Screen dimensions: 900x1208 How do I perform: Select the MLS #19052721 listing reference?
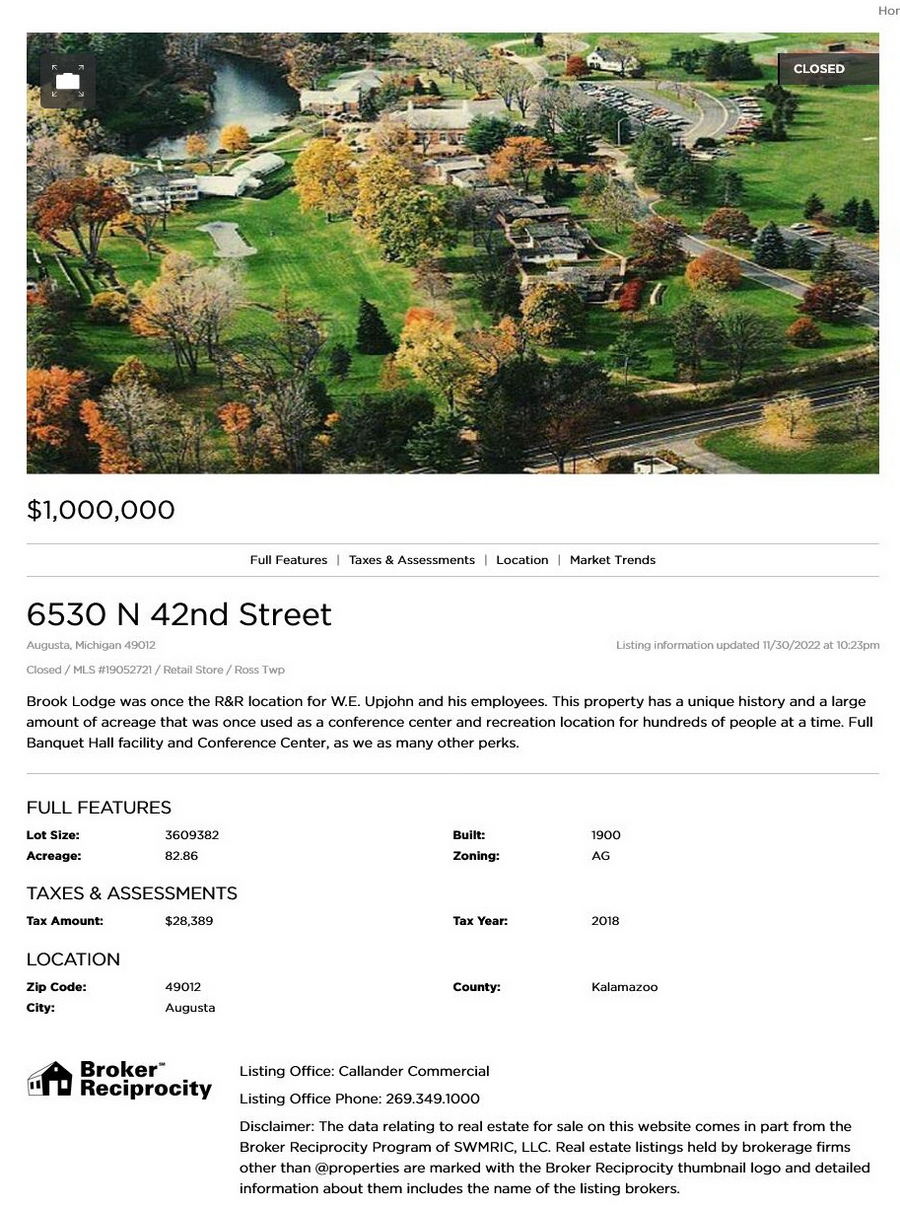(111, 669)
